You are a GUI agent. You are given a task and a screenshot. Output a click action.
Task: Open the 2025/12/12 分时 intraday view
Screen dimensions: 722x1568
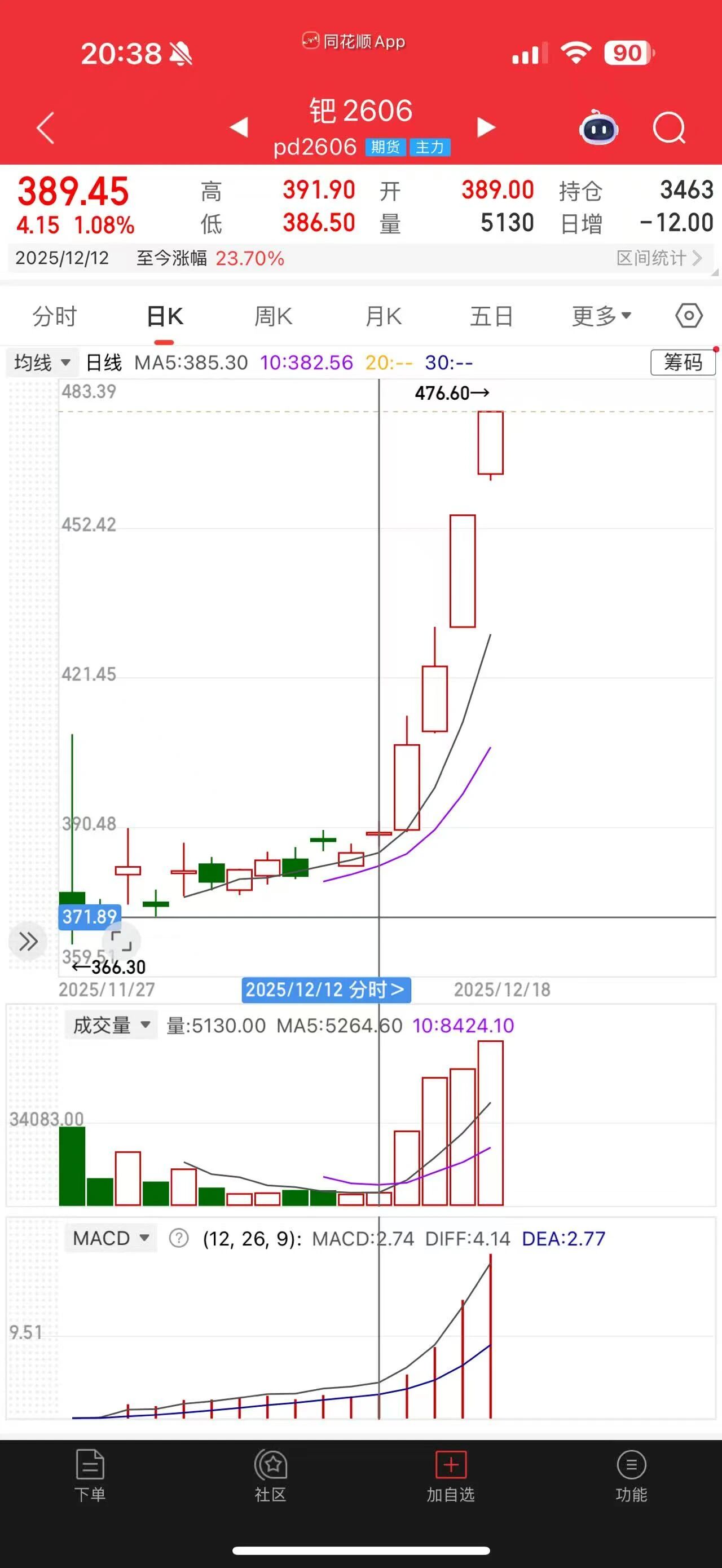[325, 990]
